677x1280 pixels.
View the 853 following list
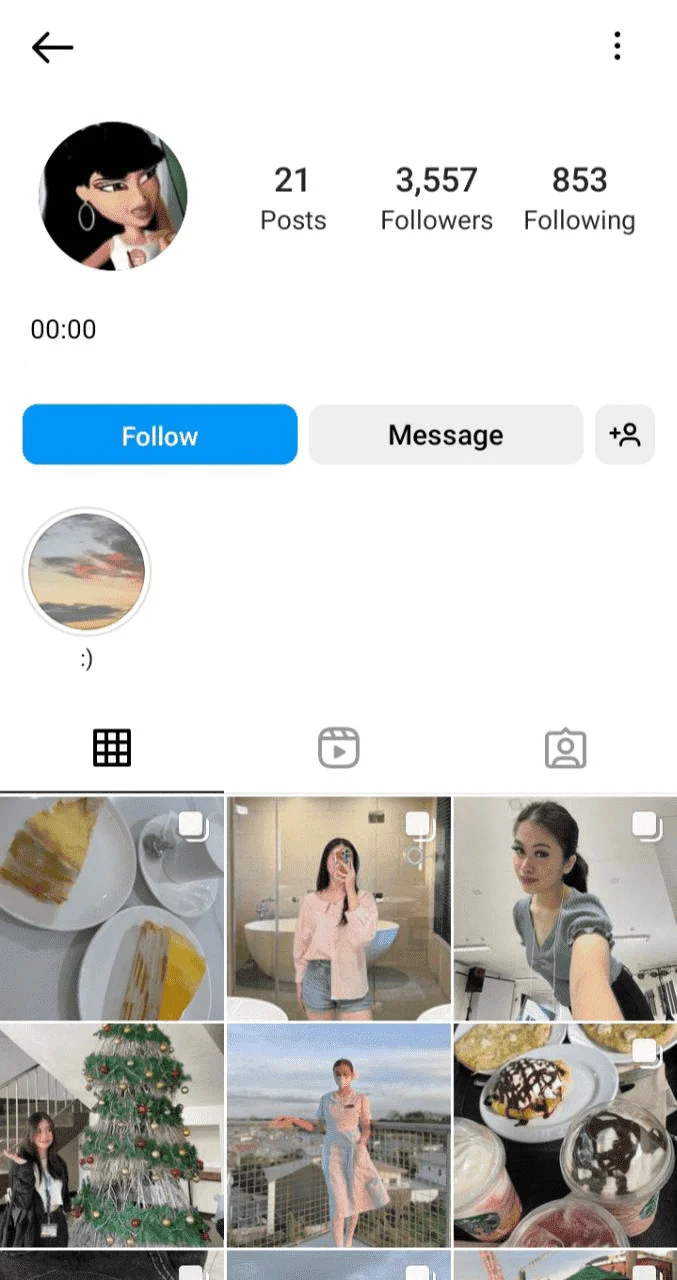click(x=579, y=199)
